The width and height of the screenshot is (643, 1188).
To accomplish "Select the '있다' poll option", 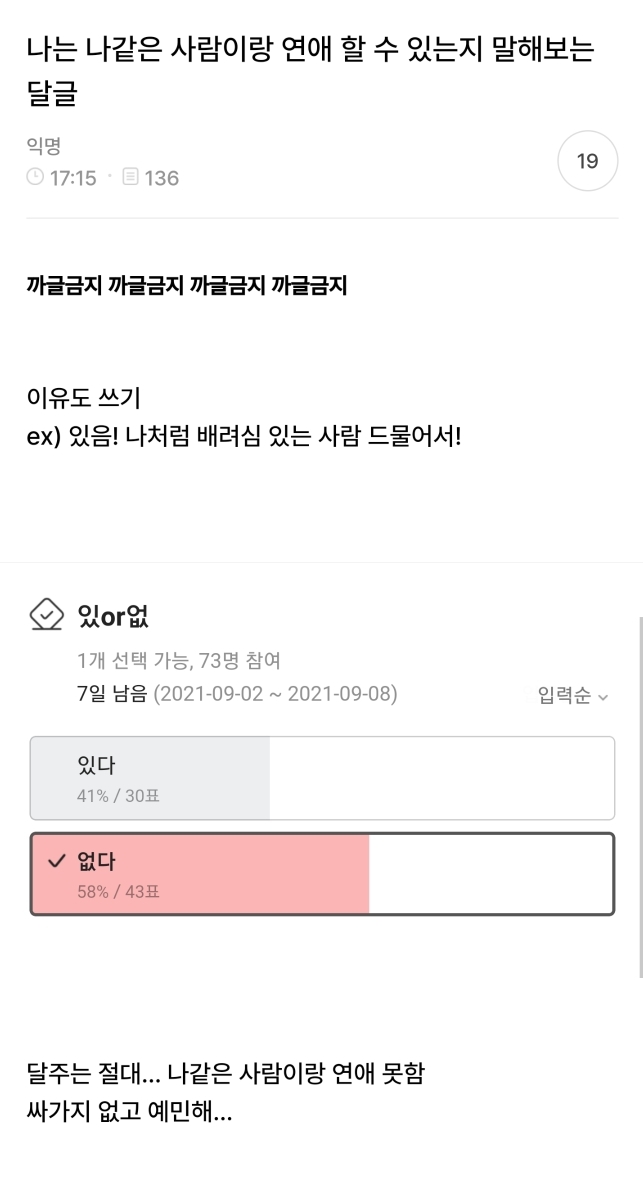I will [x=322, y=778].
